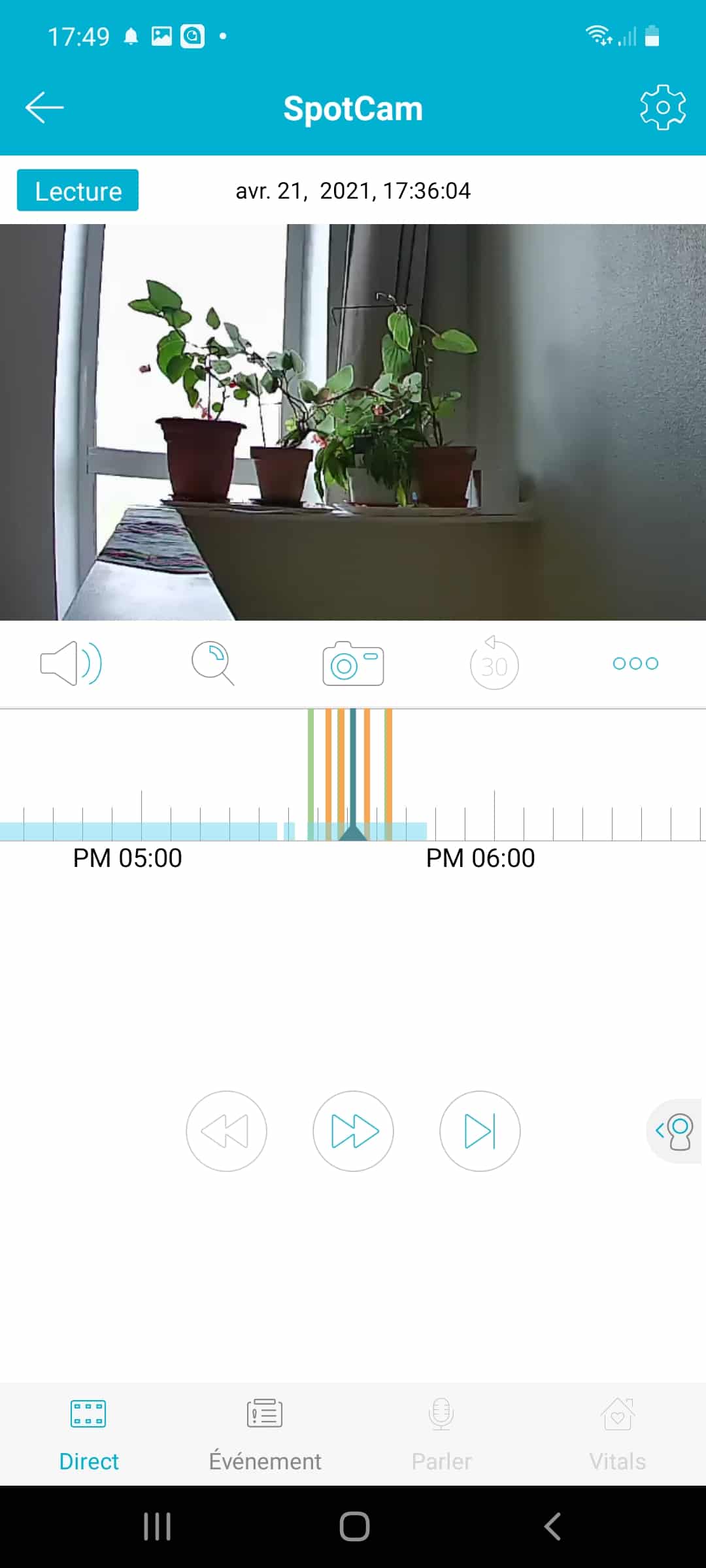The width and height of the screenshot is (706, 1568).
Task: Take a snapshot with the camera icon
Action: (353, 663)
